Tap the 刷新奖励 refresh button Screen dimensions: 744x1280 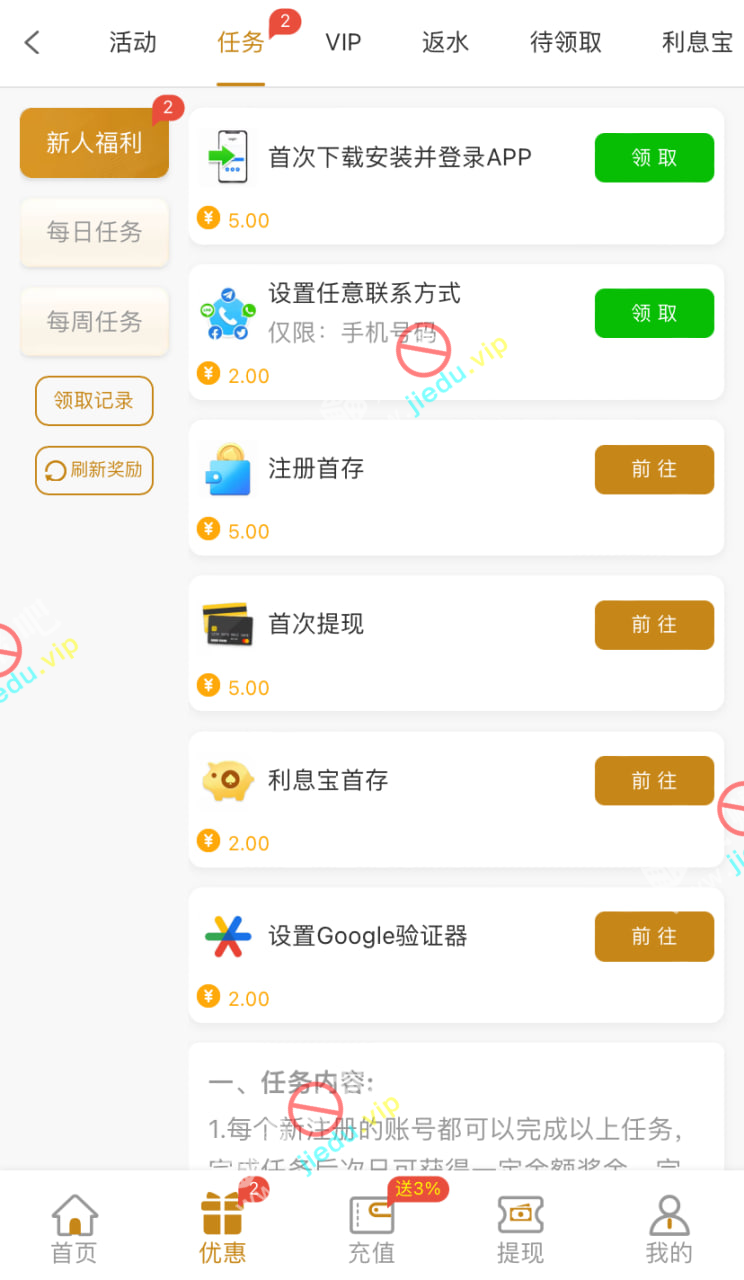(94, 470)
